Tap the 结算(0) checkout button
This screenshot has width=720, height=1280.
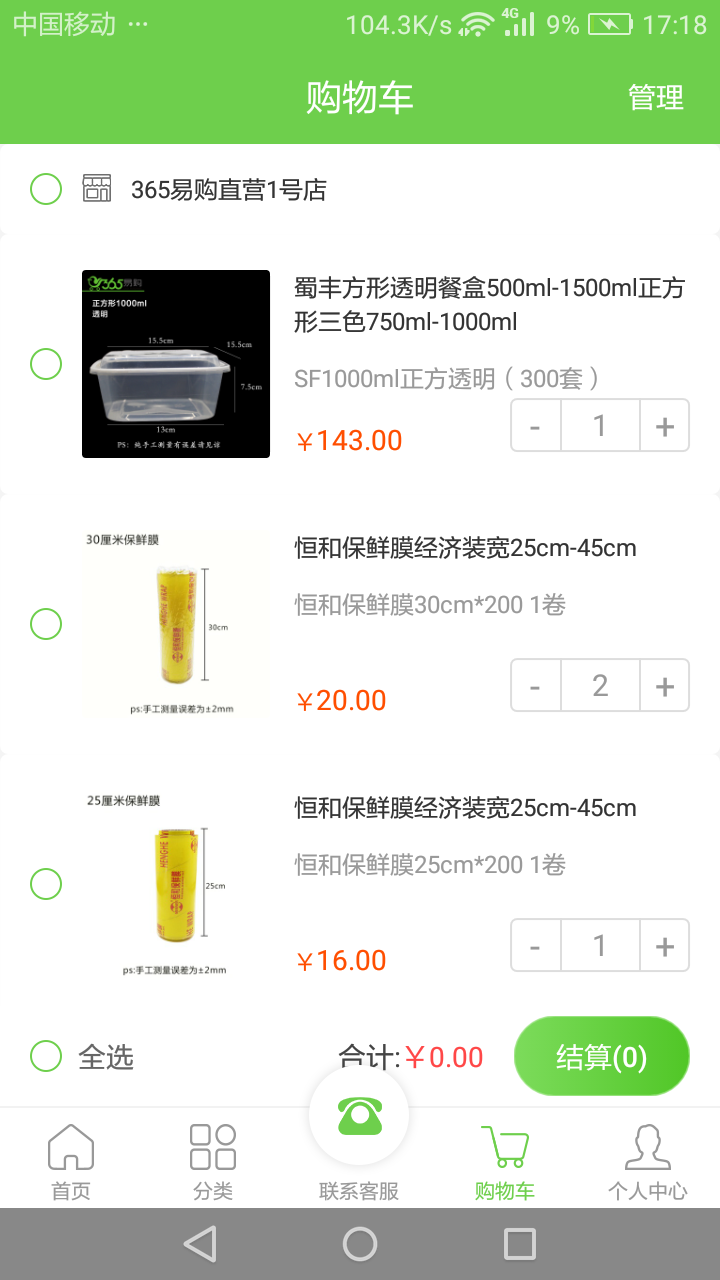(601, 1056)
